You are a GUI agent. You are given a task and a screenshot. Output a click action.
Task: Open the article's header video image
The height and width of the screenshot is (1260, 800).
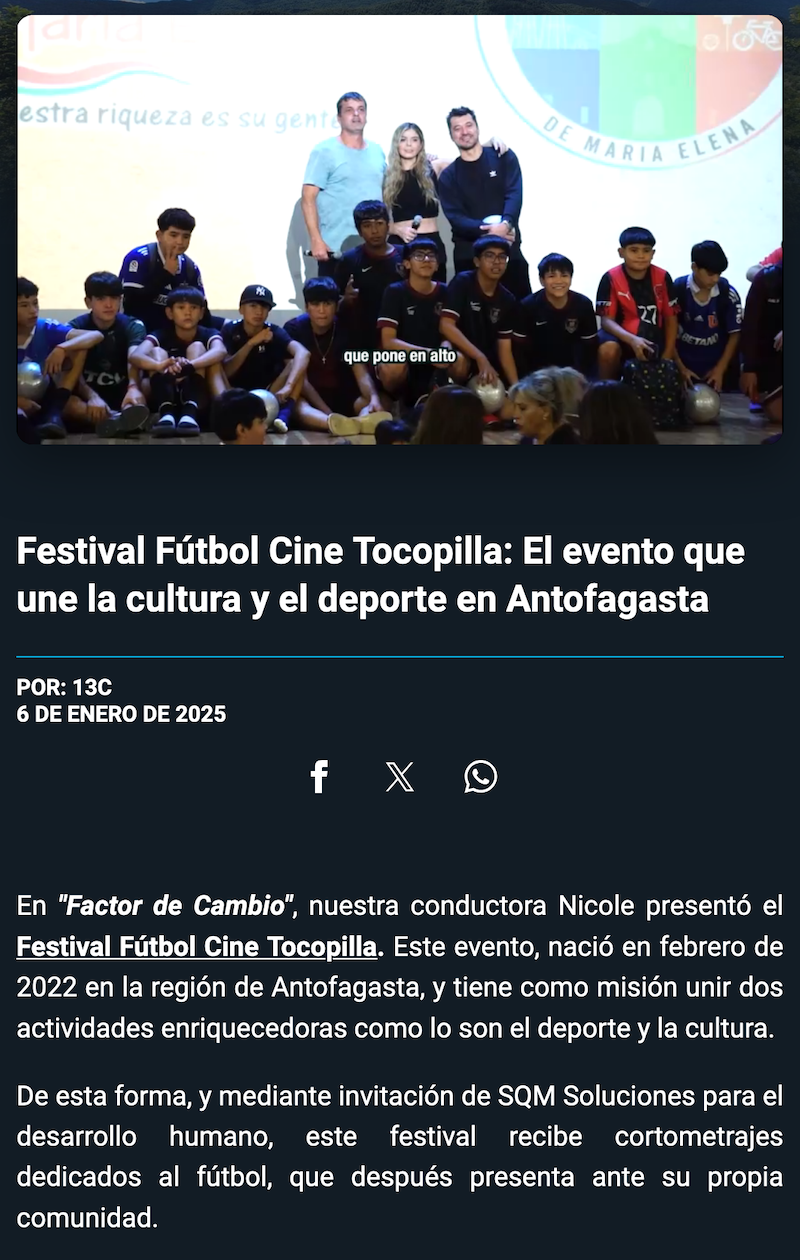[x=400, y=229]
